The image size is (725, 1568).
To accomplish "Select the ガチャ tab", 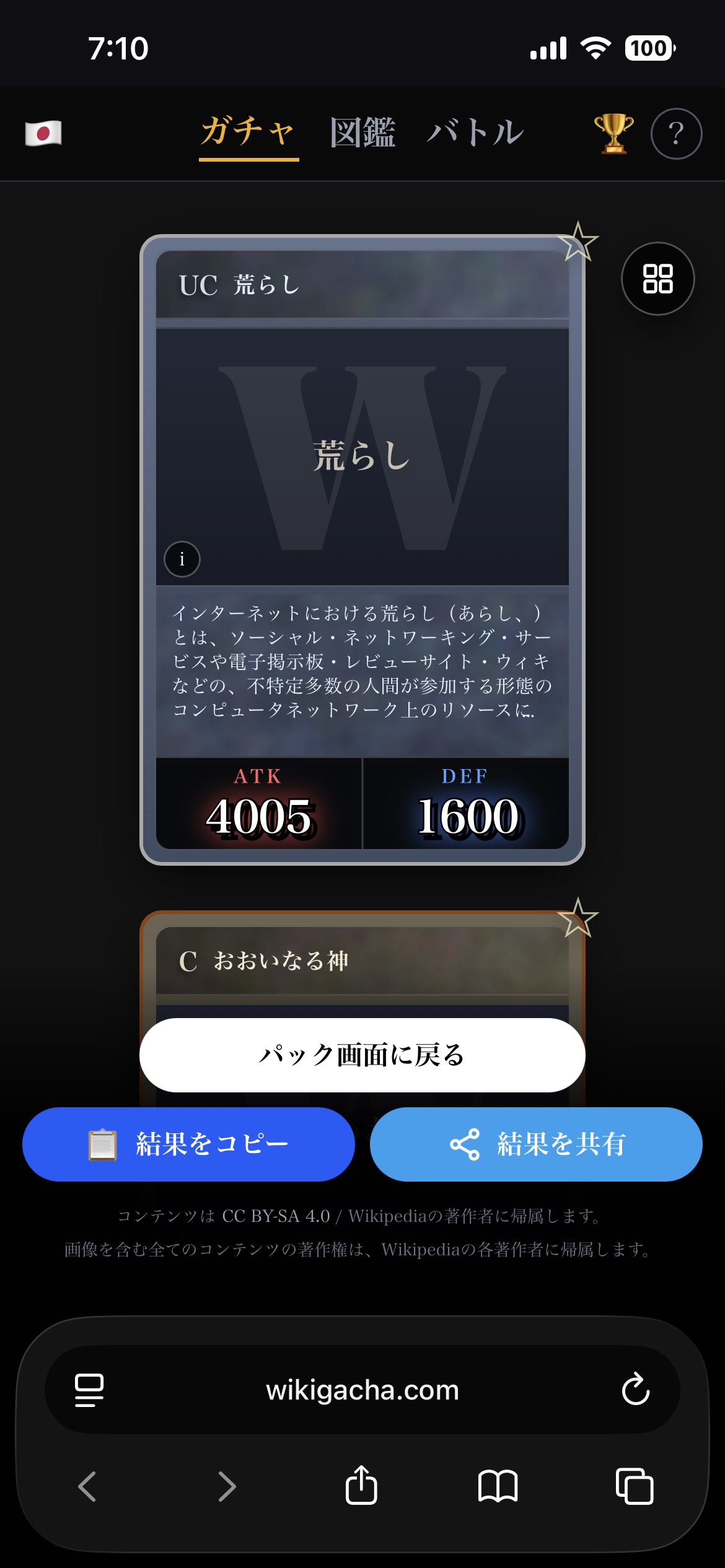I will (x=248, y=133).
